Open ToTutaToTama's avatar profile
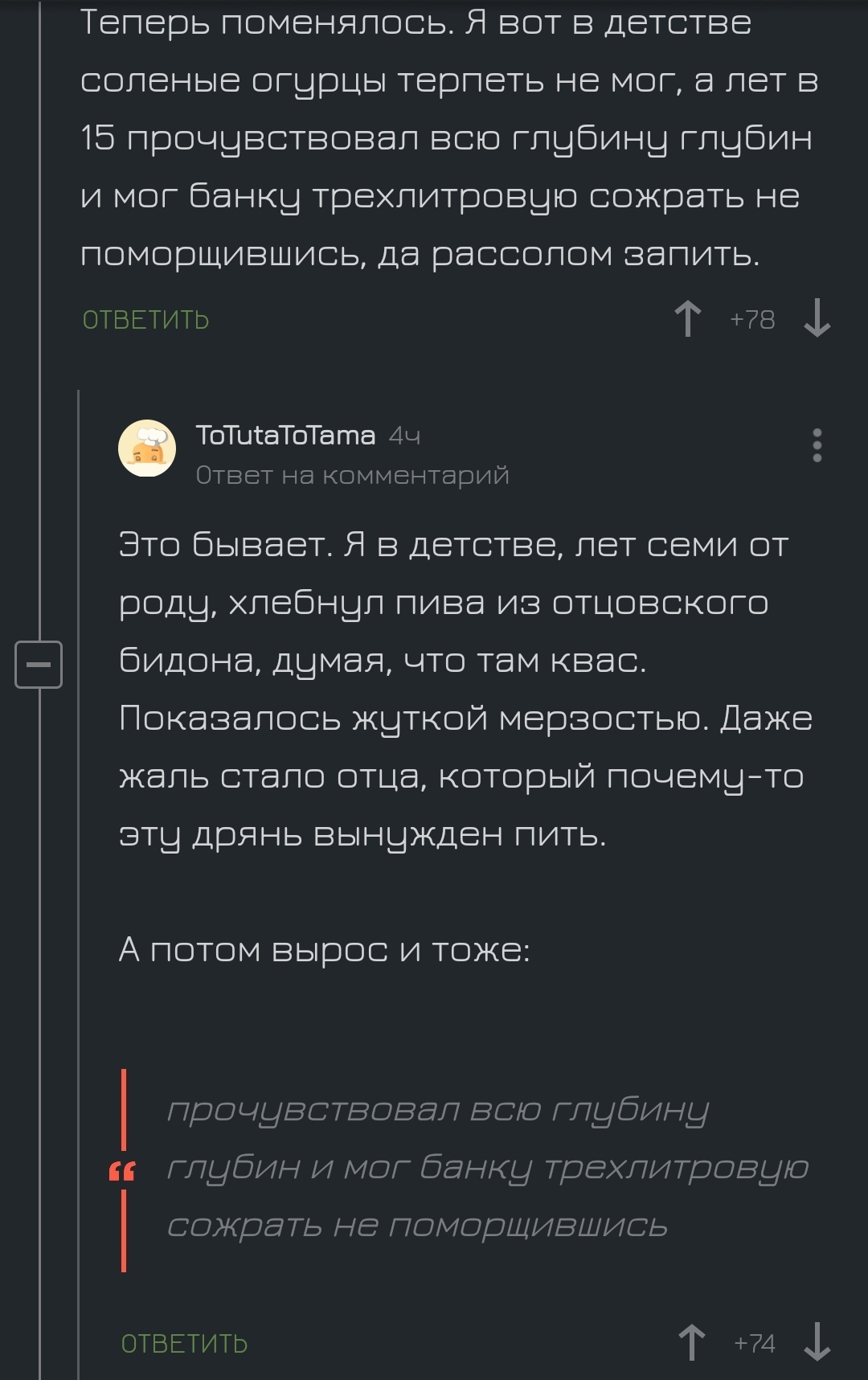Screen dimensions: 868x1380 click(147, 448)
